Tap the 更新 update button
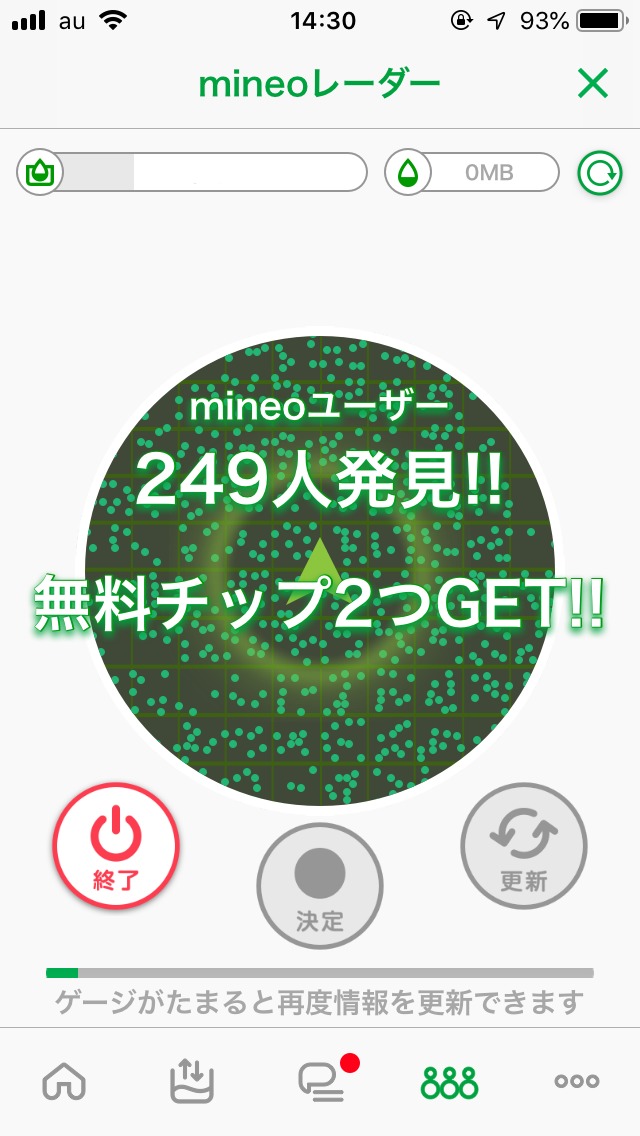640x1136 pixels. 524,846
